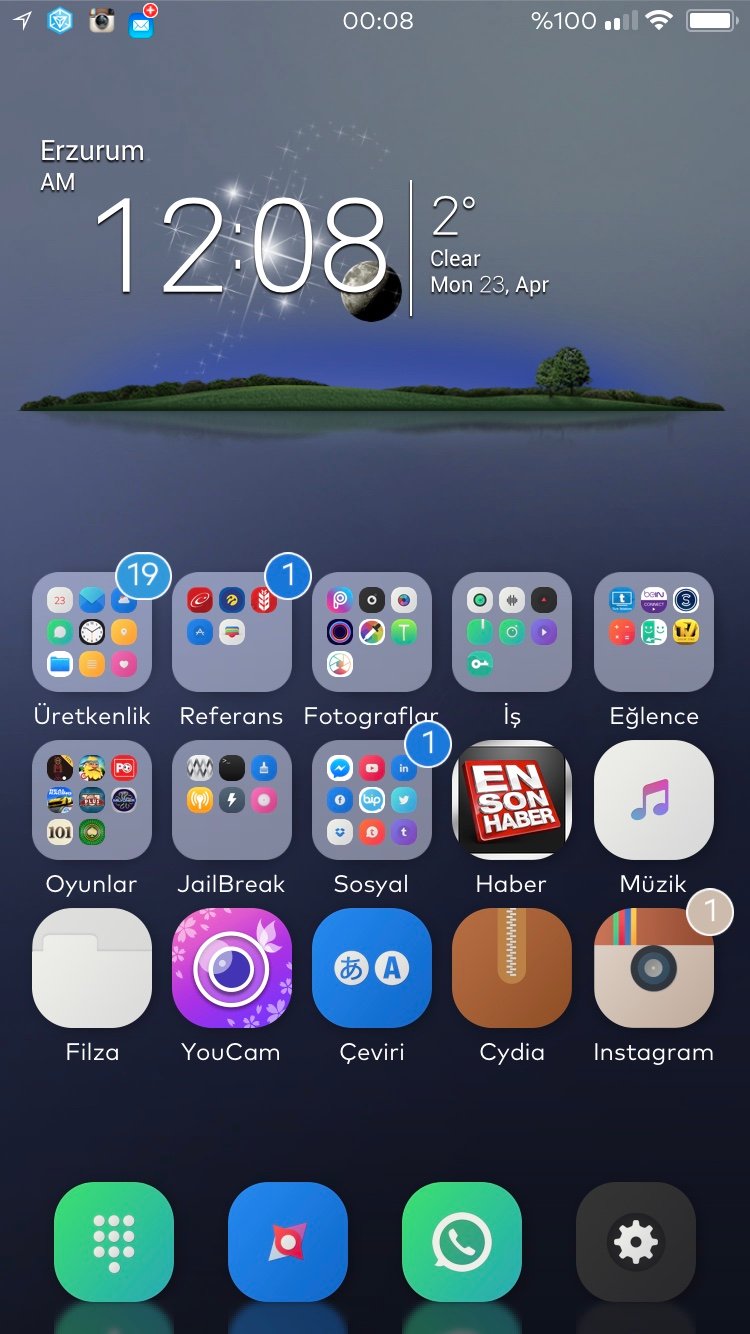Open the Oyunlar games folder

tap(92, 800)
